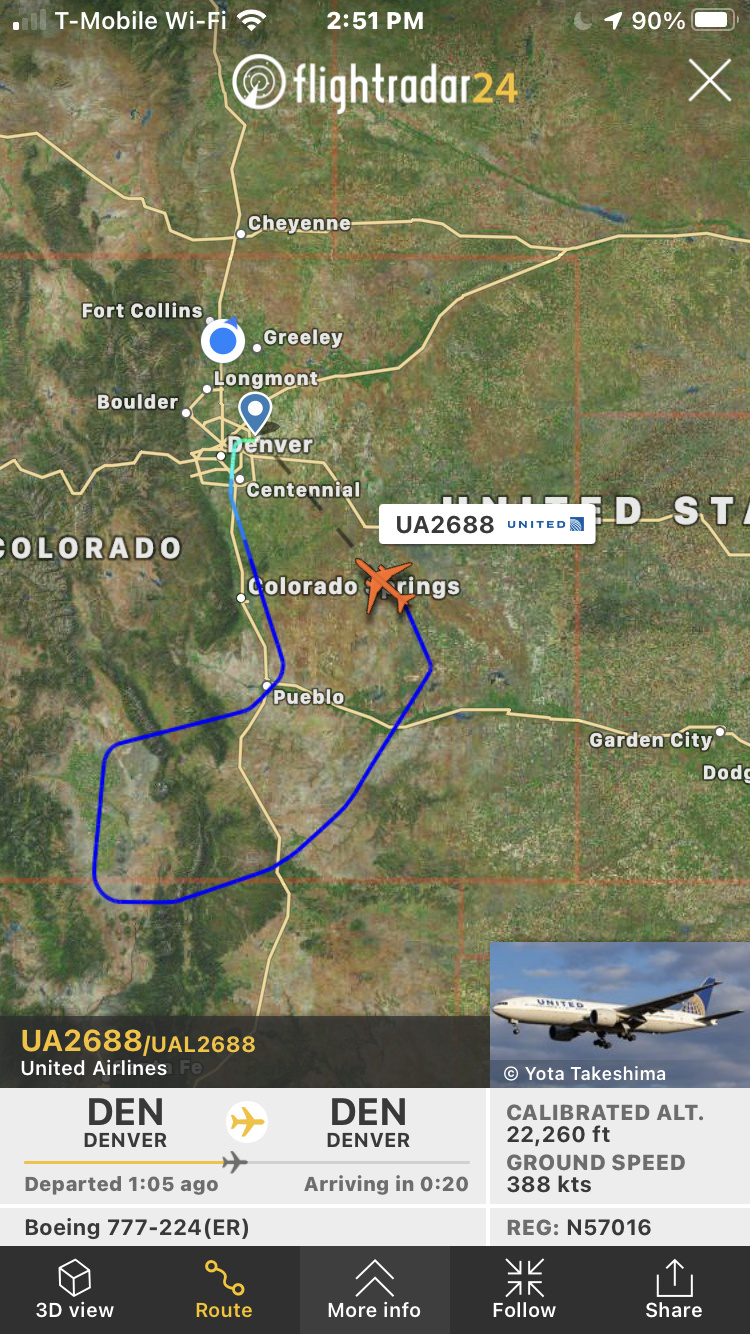750x1334 pixels.
Task: Select the UA2688 flight label on map
Action: point(487,525)
